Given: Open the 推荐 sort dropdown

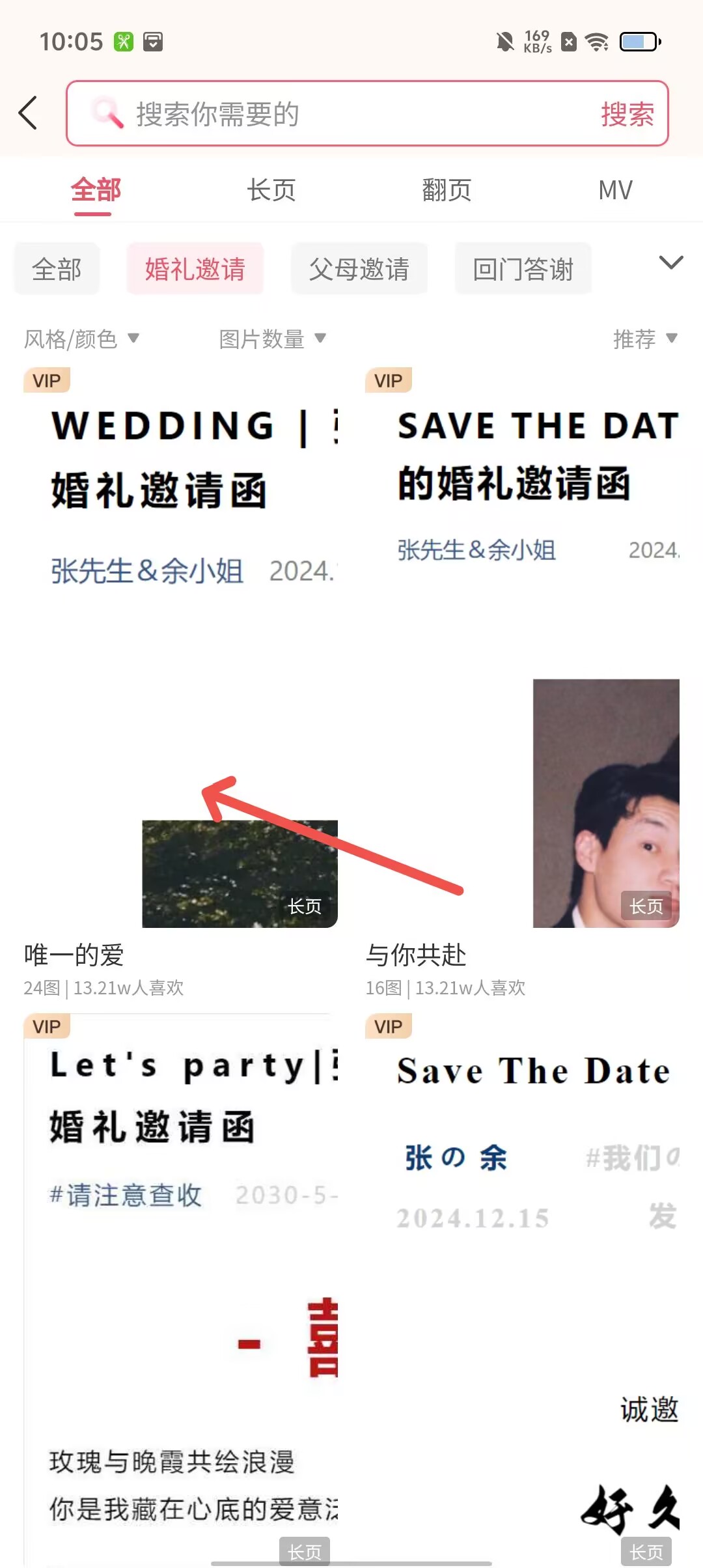Looking at the screenshot, I should click(x=645, y=339).
